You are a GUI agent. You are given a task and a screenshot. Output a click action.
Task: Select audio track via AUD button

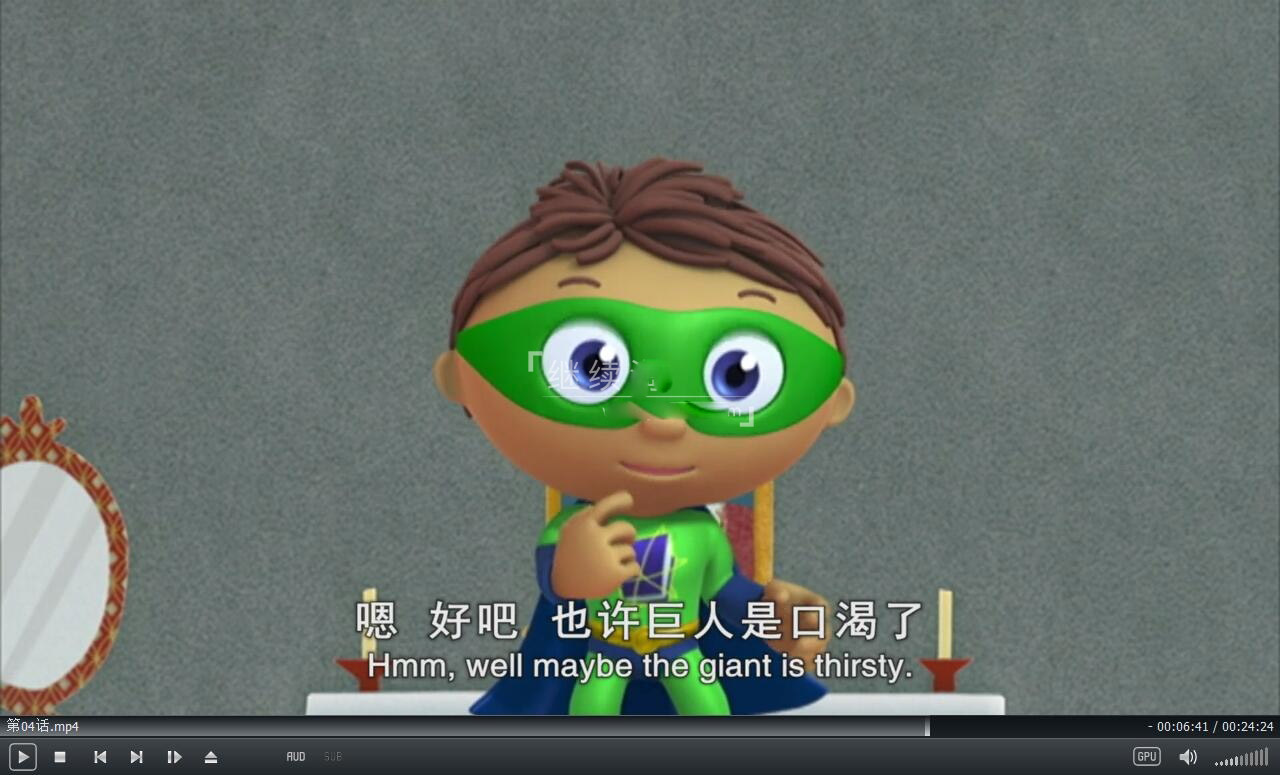click(296, 757)
